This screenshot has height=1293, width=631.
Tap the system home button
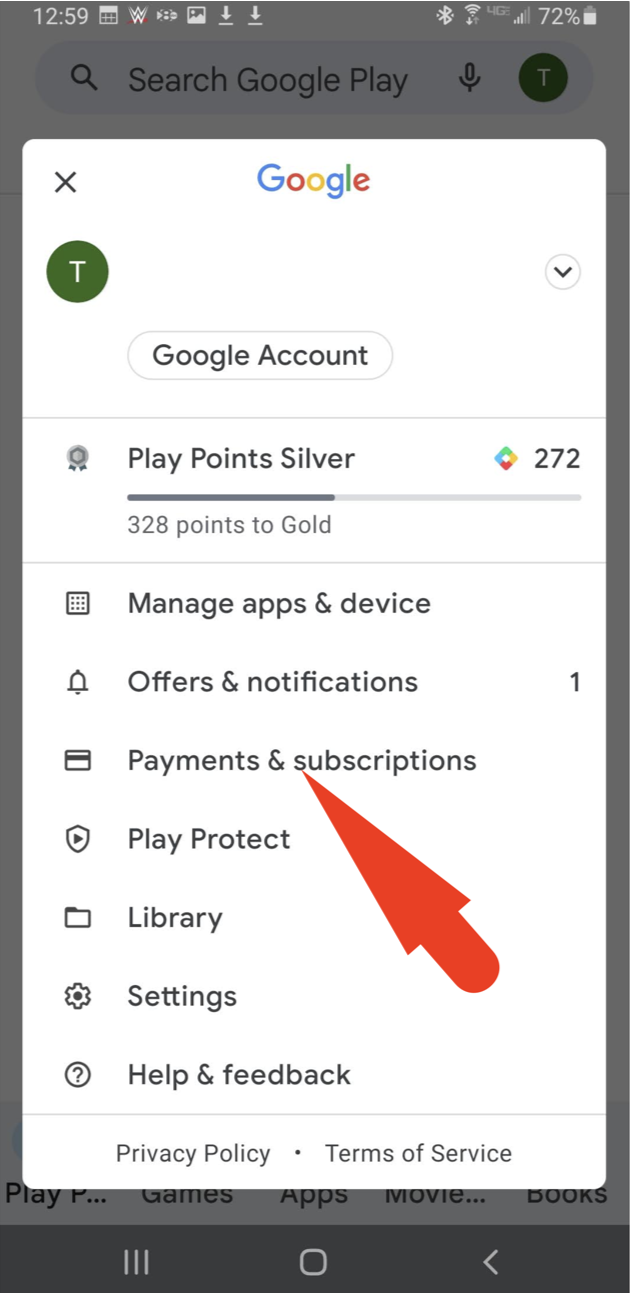point(313,1262)
